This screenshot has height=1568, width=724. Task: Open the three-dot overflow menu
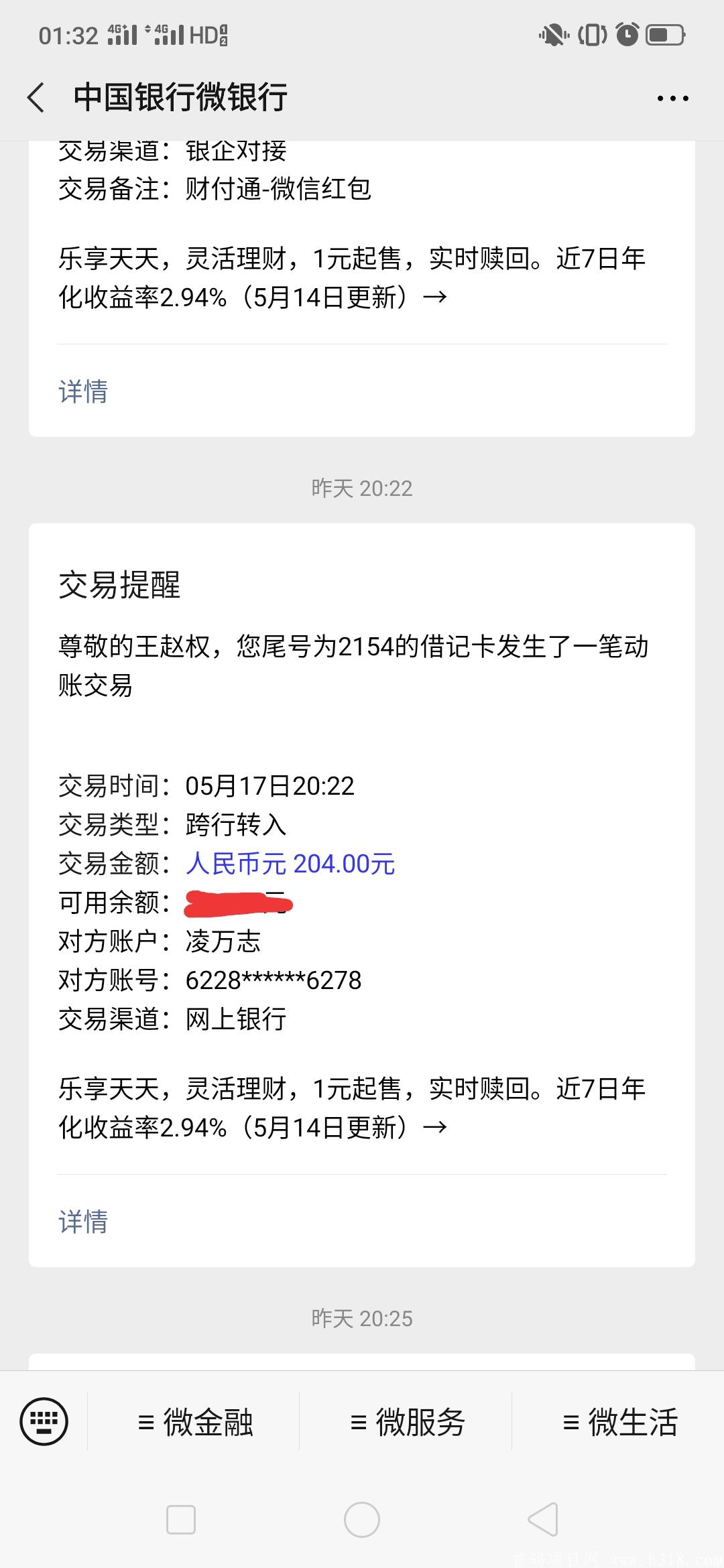[x=672, y=99]
